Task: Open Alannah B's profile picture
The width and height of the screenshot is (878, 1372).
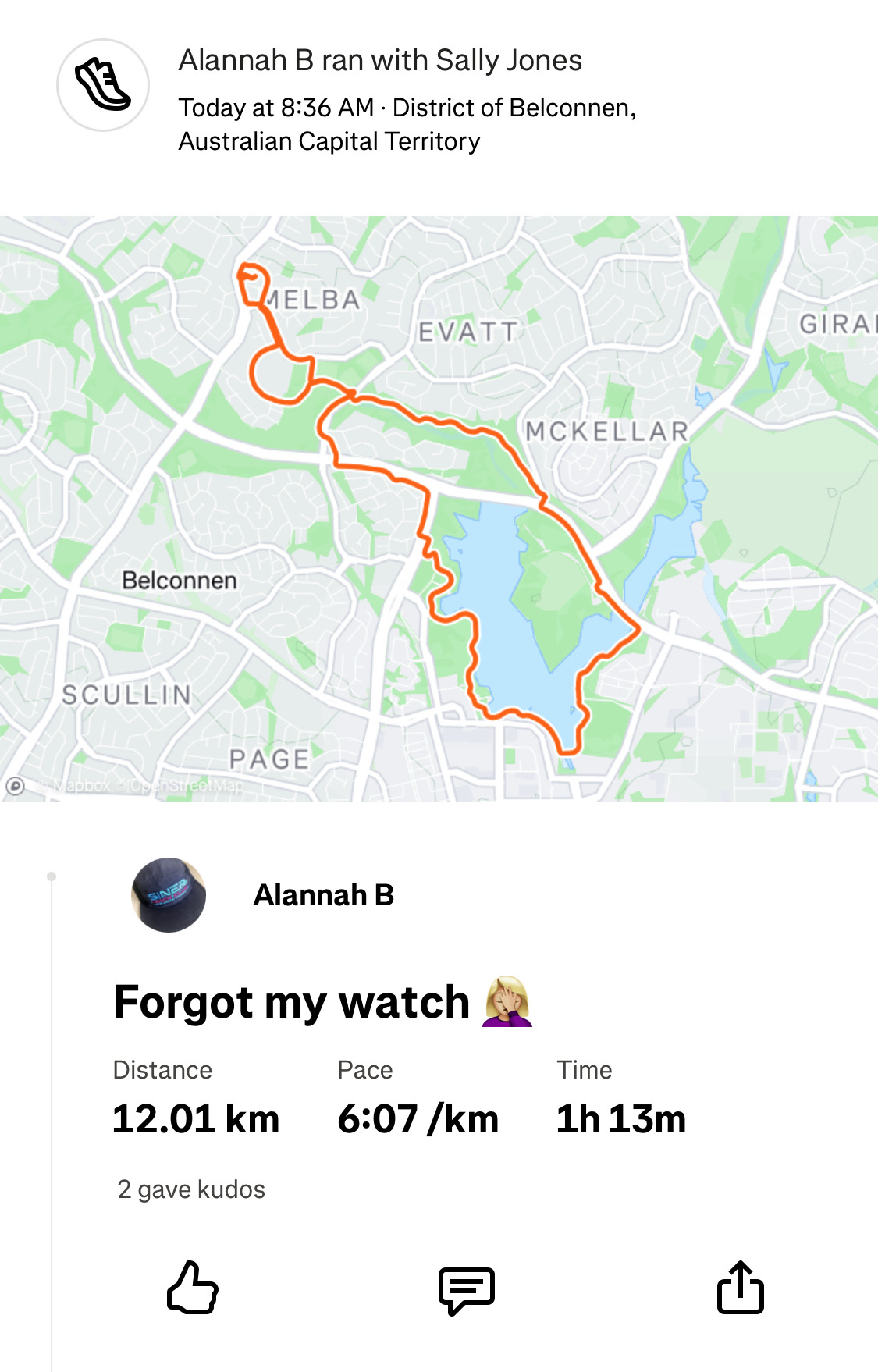Action: tap(169, 895)
